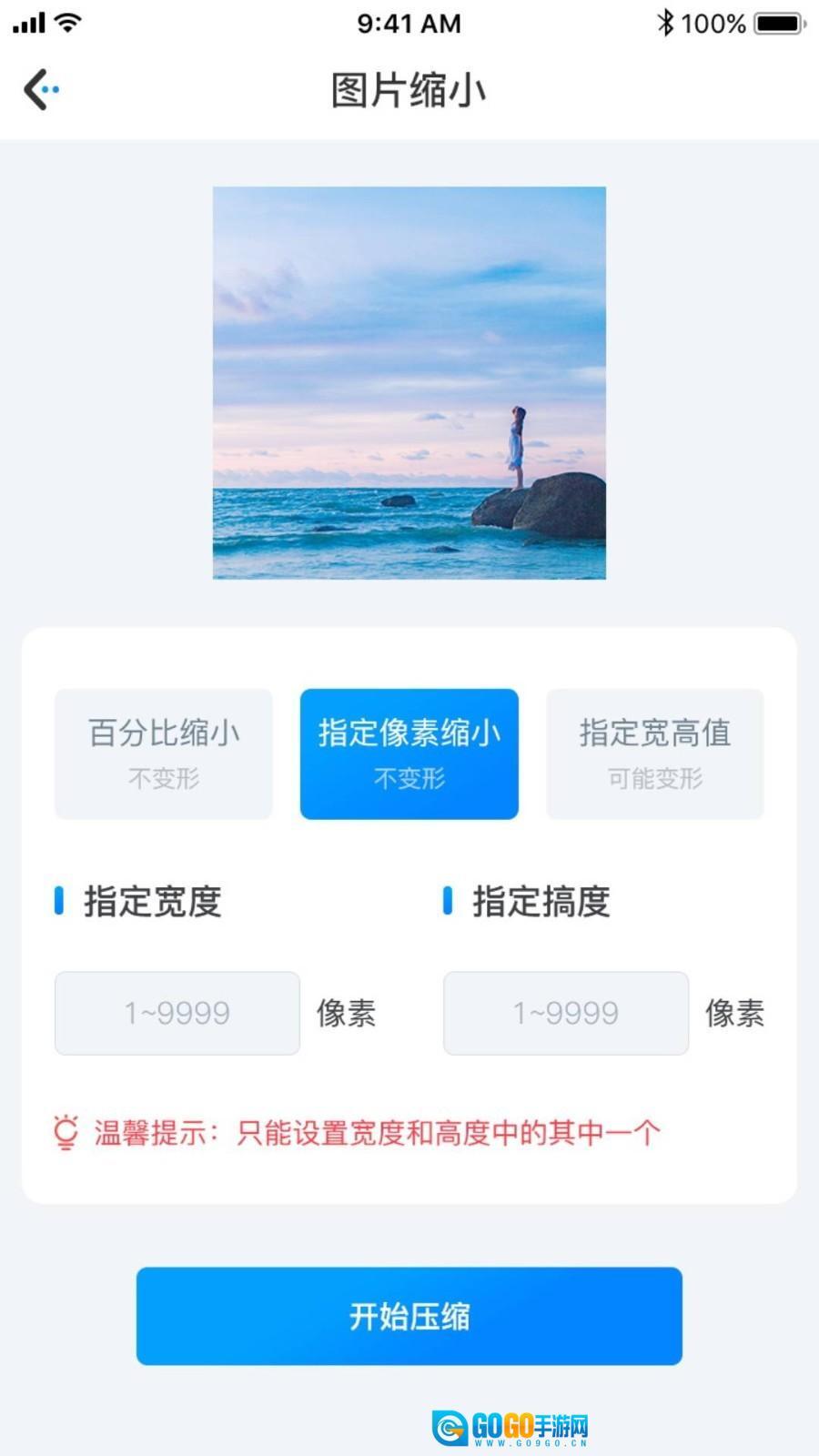Switch to 百分比缩小 mode

[x=164, y=753]
